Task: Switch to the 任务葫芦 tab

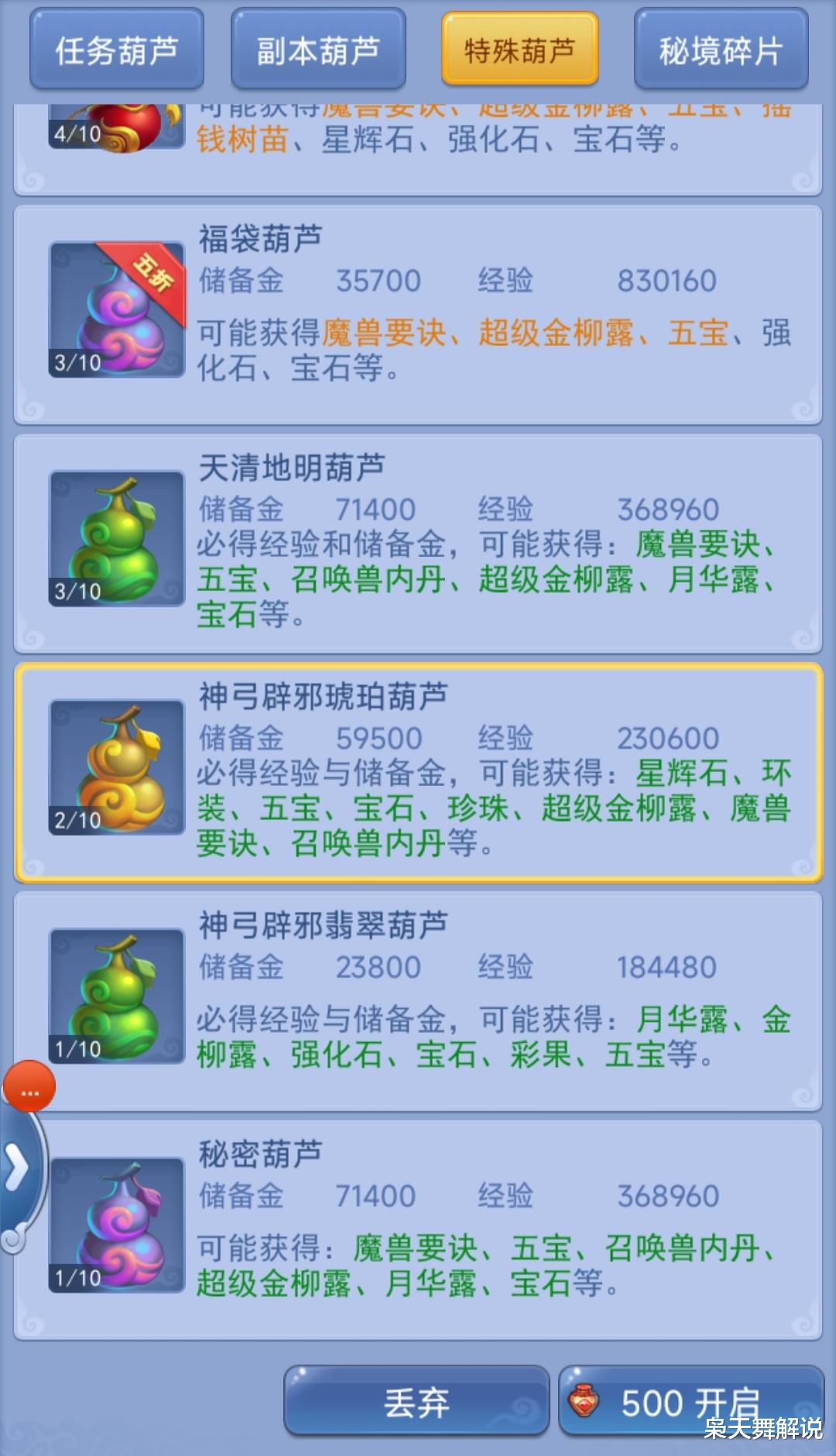Action: pyautogui.click(x=117, y=50)
